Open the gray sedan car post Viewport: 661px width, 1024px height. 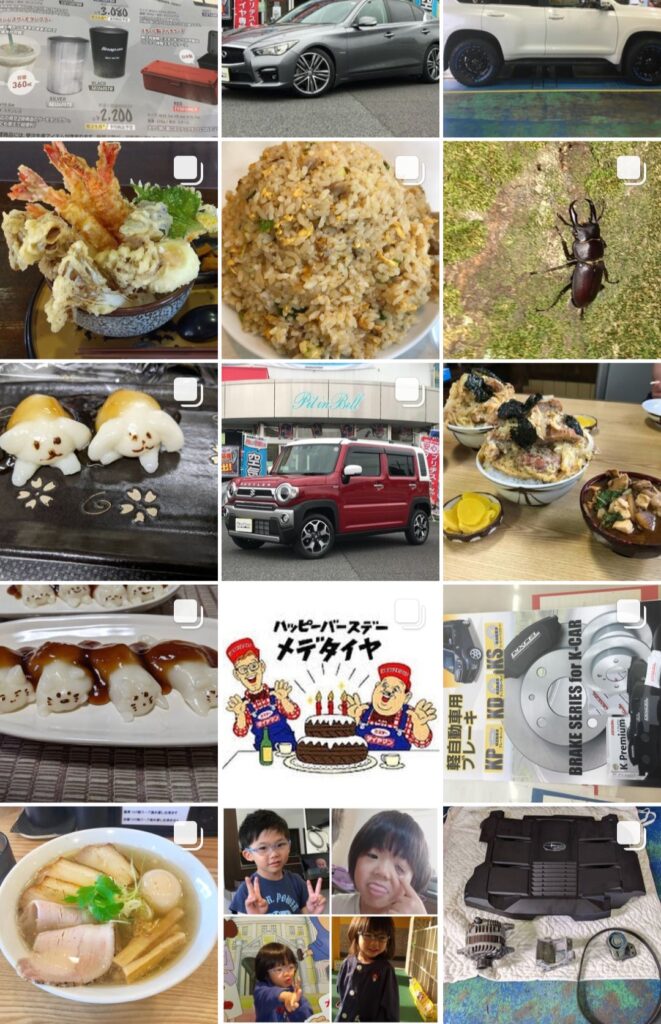pyautogui.click(x=330, y=68)
